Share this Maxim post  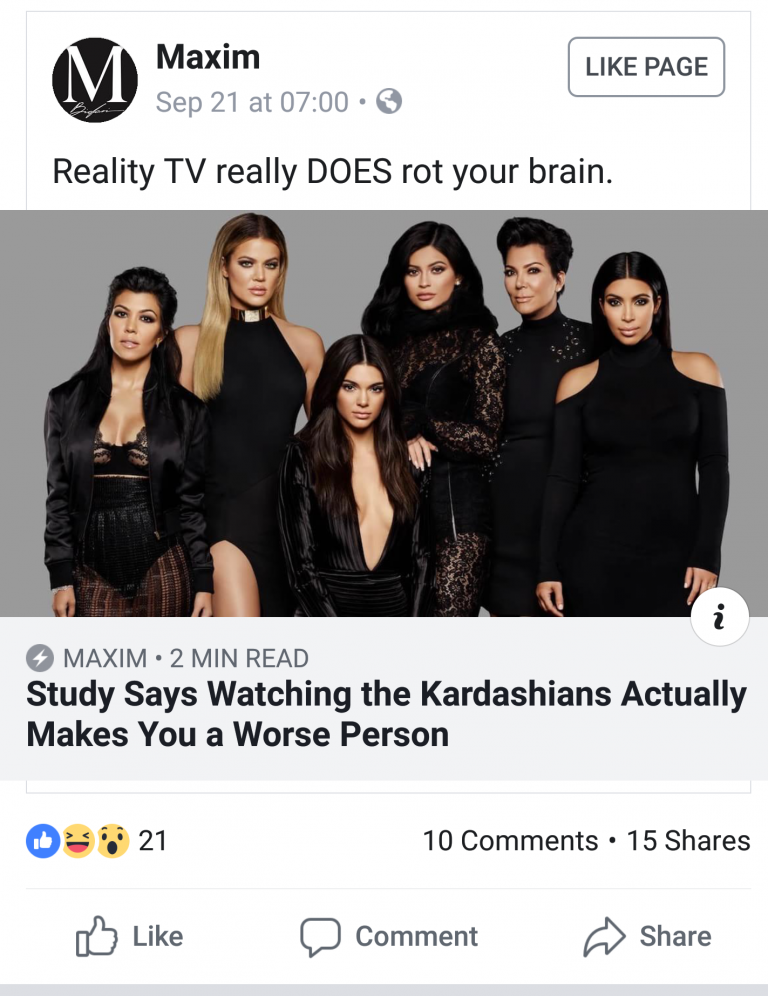coord(647,937)
